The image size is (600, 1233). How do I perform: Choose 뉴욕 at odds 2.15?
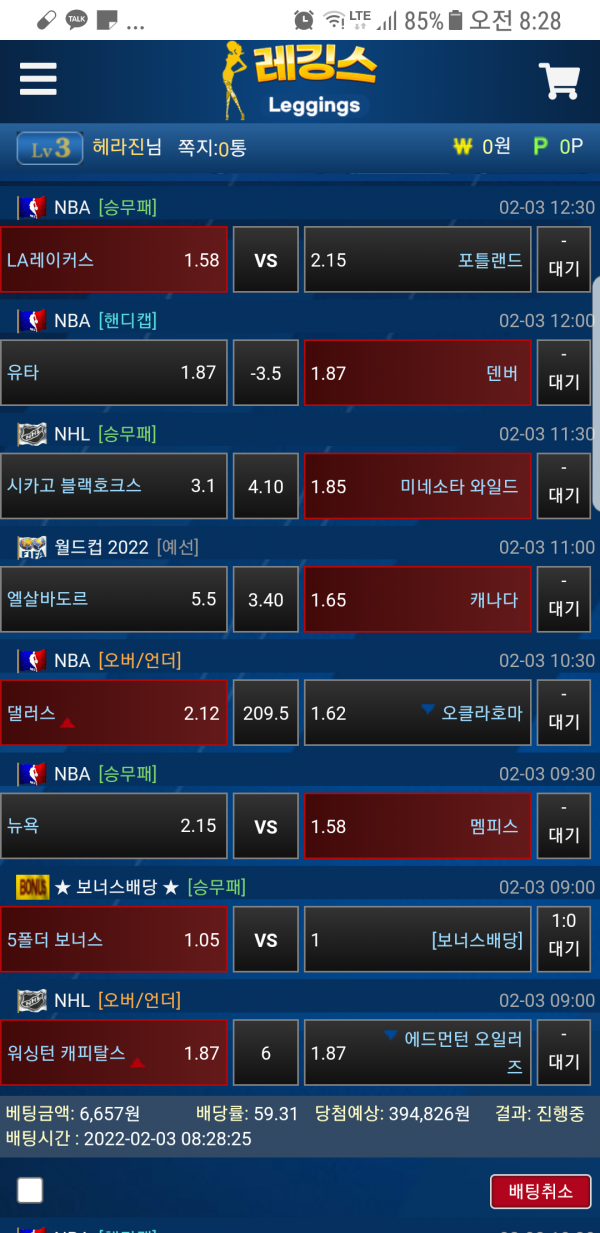(x=114, y=826)
